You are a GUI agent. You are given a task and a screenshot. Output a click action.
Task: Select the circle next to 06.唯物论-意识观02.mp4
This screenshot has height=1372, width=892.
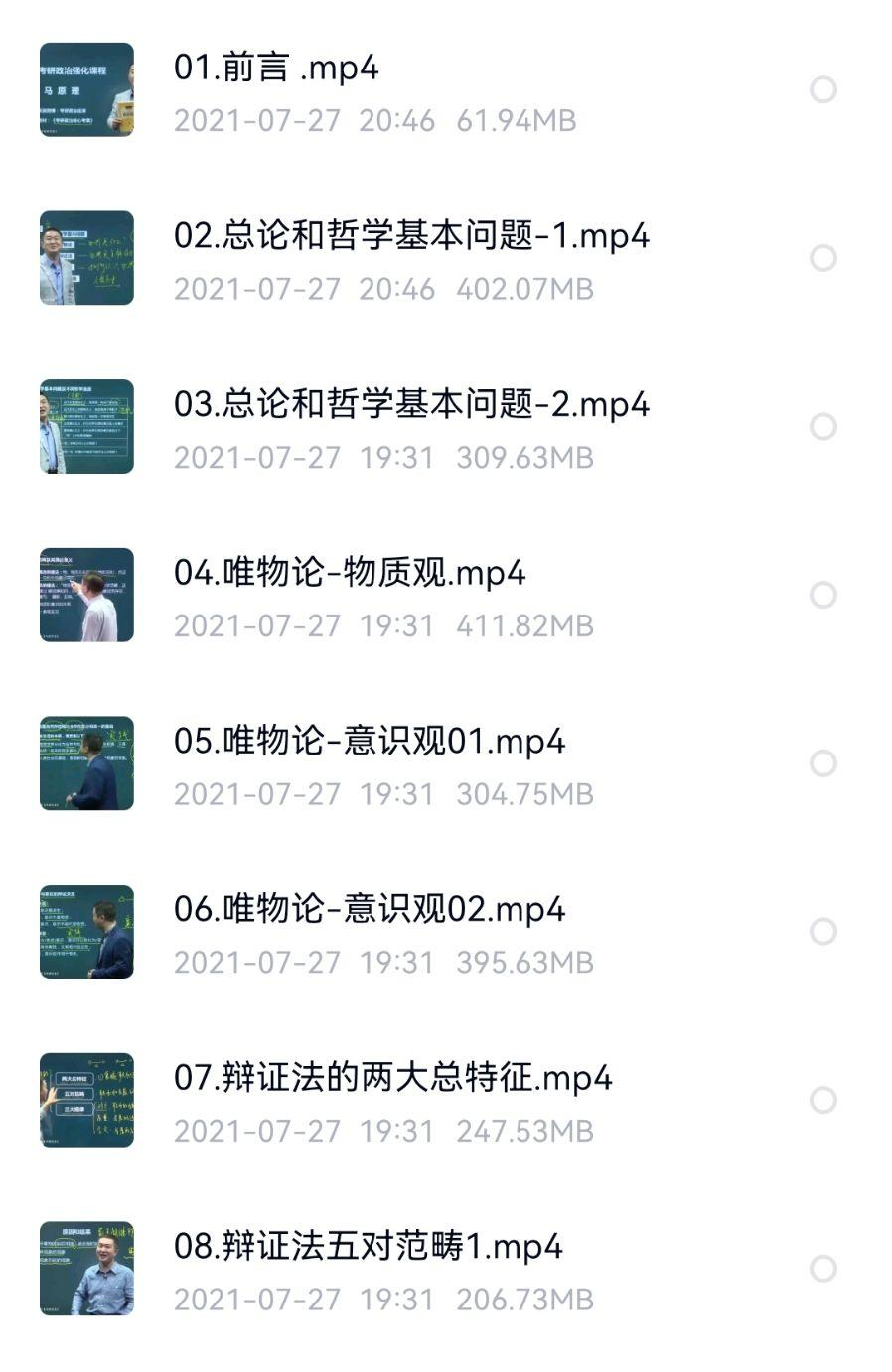point(822,931)
